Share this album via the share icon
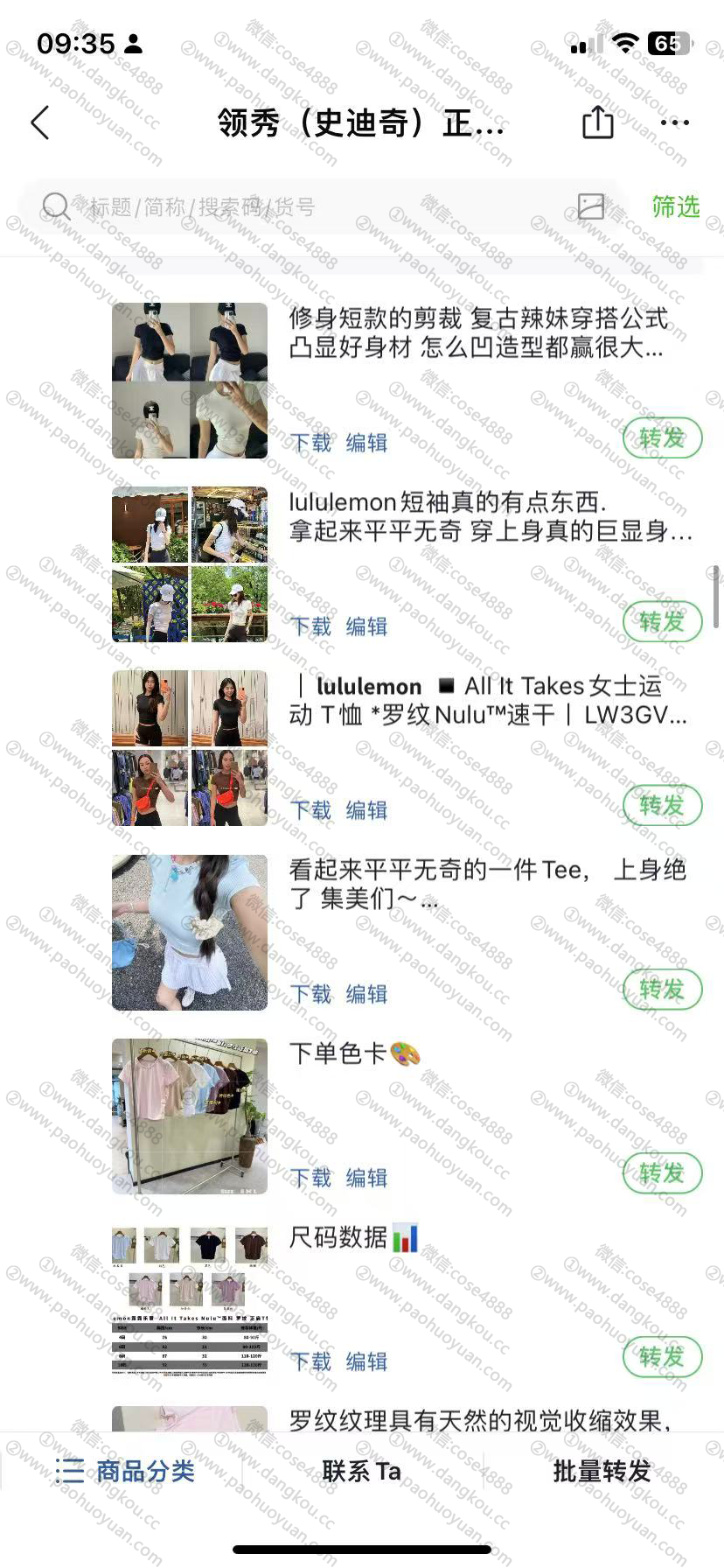Image resolution: width=724 pixels, height=1568 pixels. pyautogui.click(x=597, y=122)
